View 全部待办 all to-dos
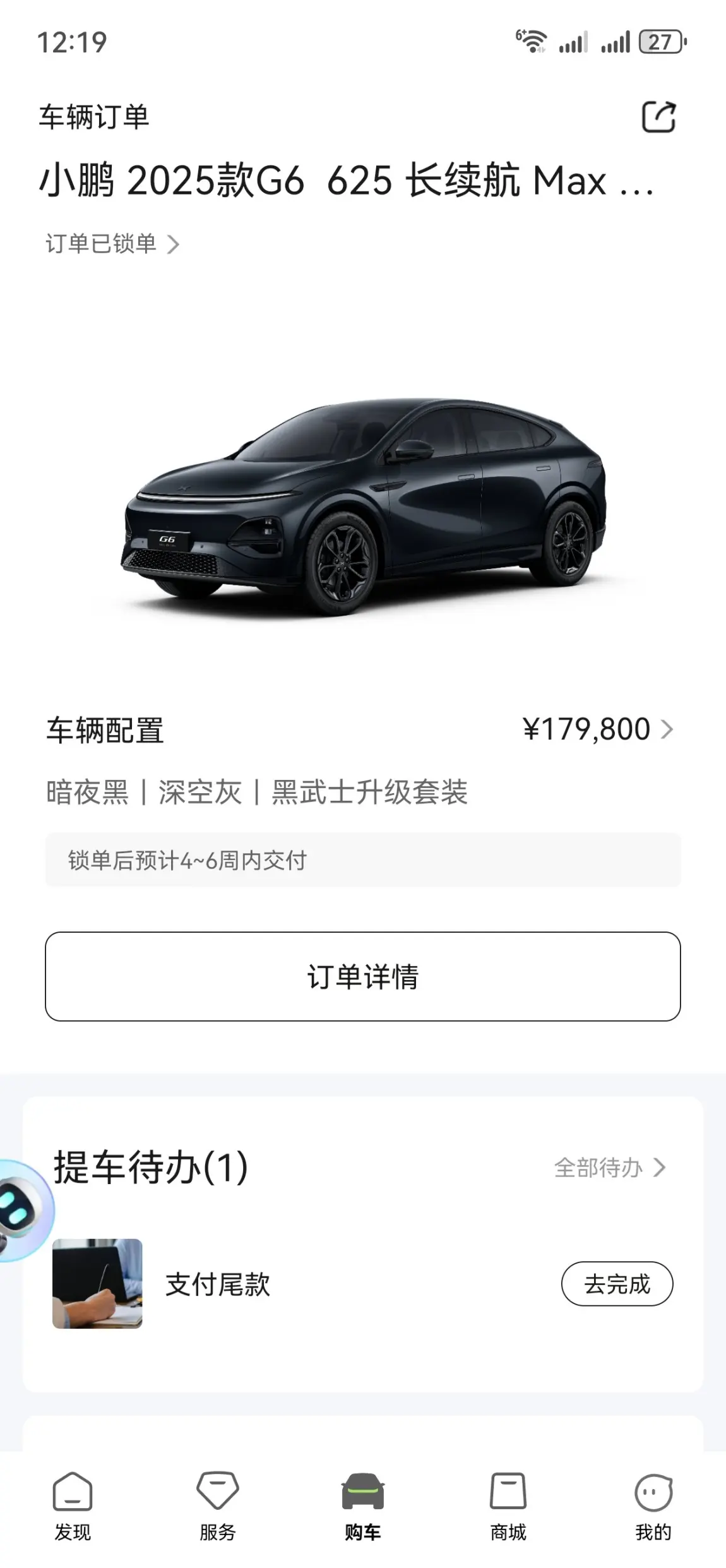 (610, 1168)
